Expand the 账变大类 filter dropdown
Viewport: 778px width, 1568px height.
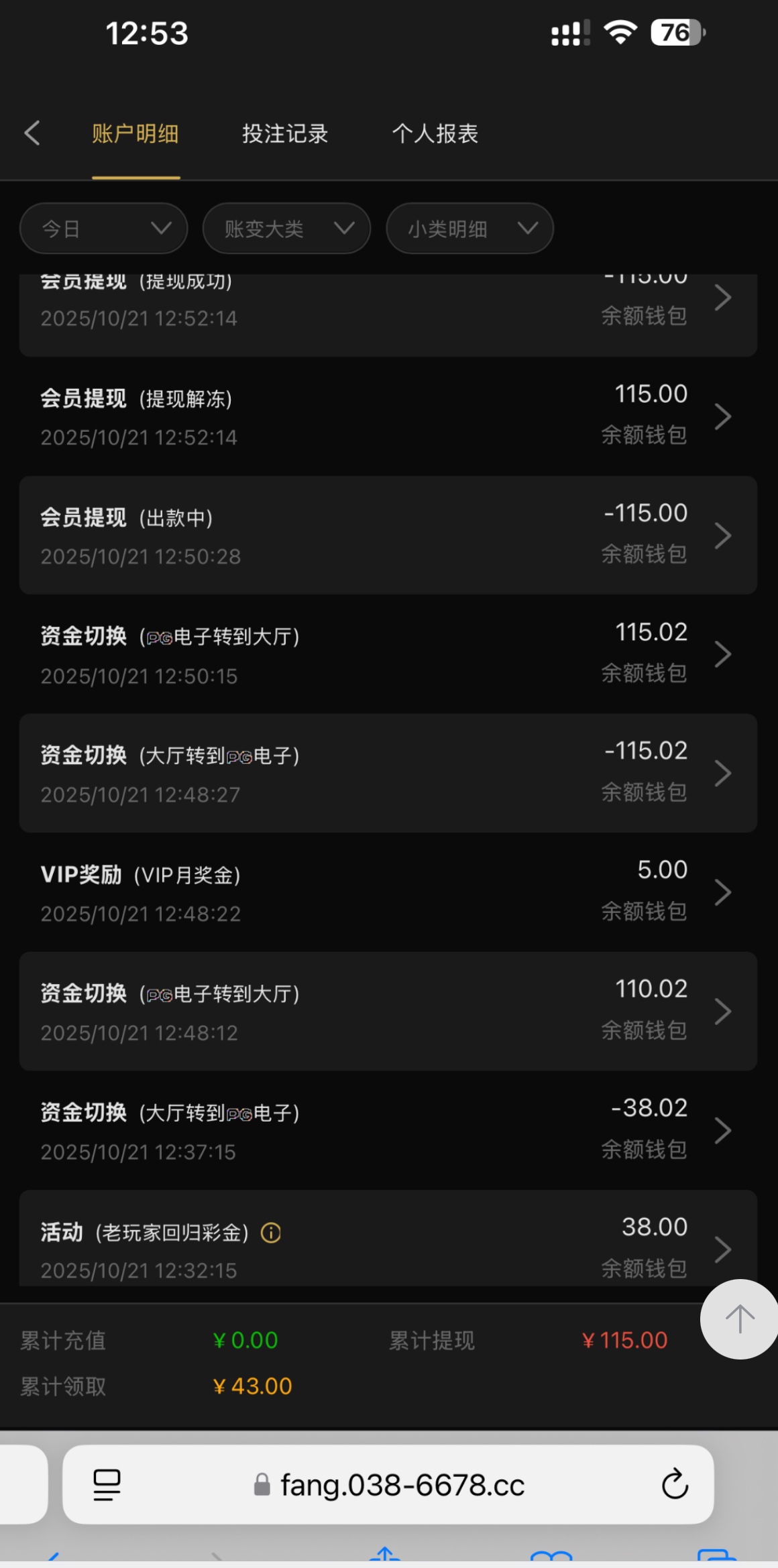(x=286, y=229)
